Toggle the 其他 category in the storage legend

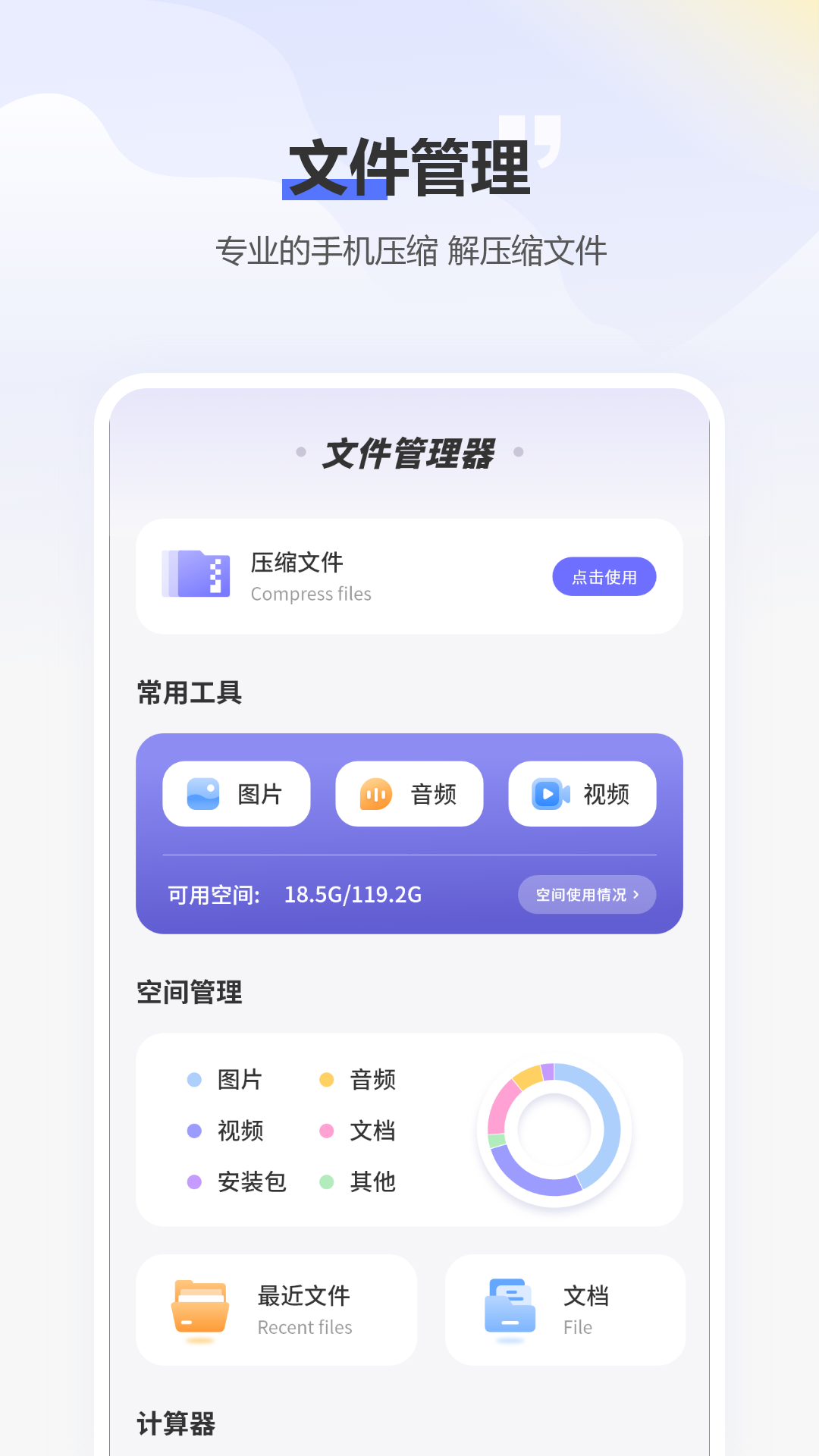(x=326, y=1182)
